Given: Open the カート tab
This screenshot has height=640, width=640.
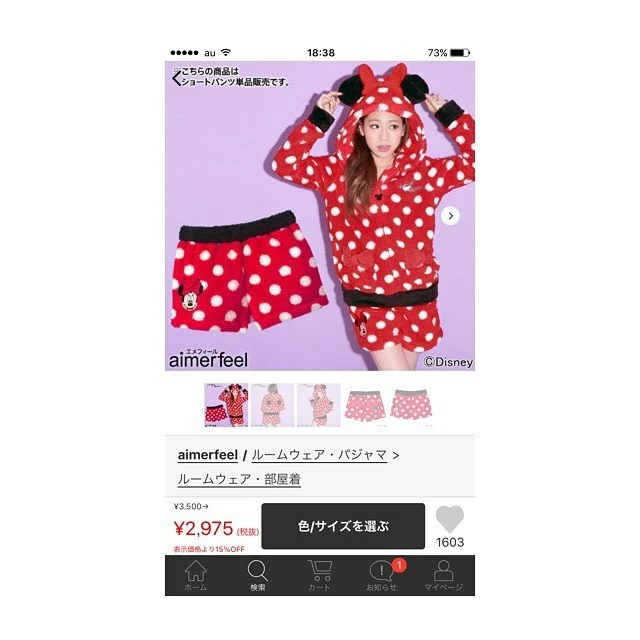Looking at the screenshot, I should coord(320,576).
